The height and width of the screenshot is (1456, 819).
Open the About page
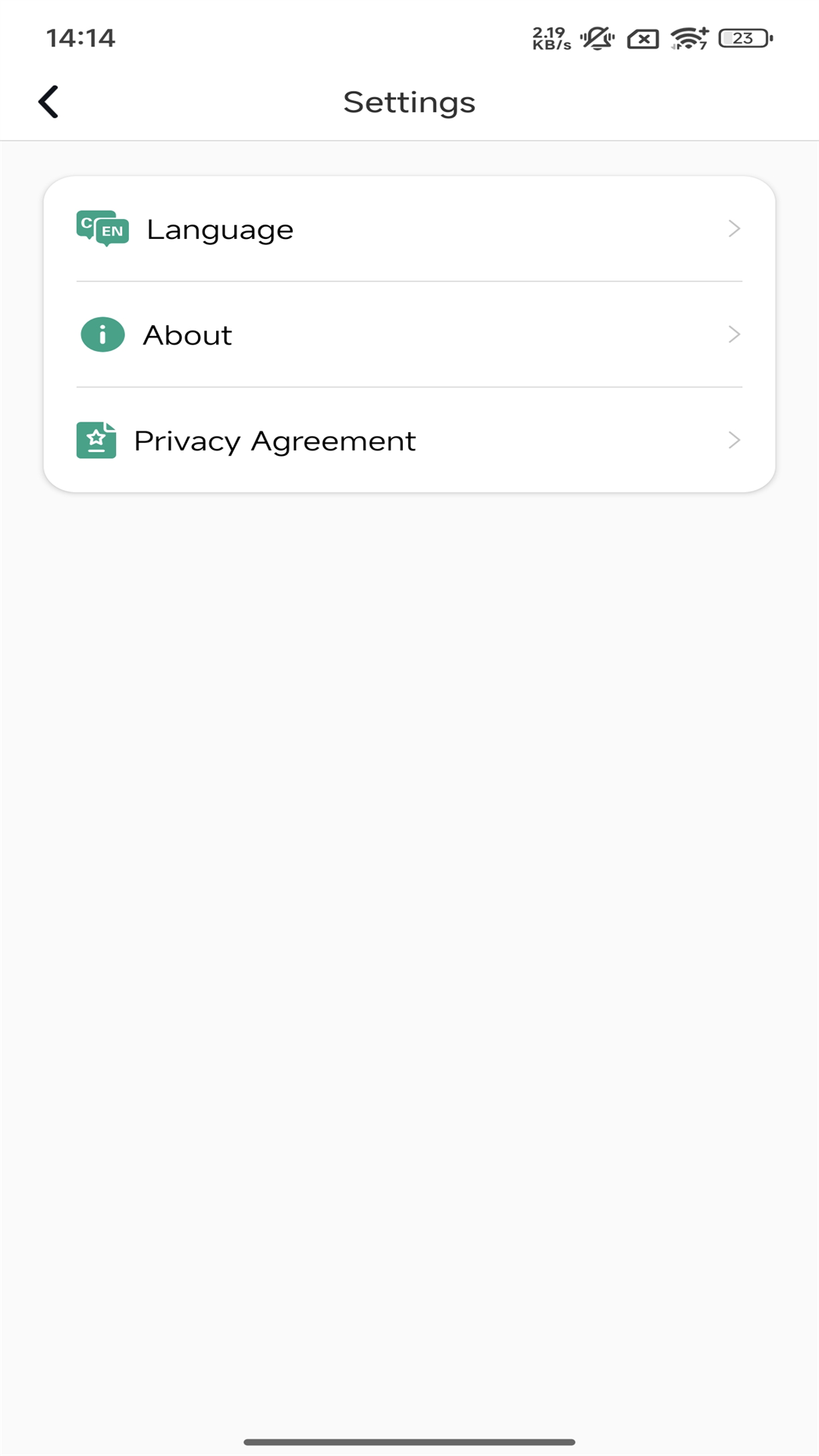409,334
